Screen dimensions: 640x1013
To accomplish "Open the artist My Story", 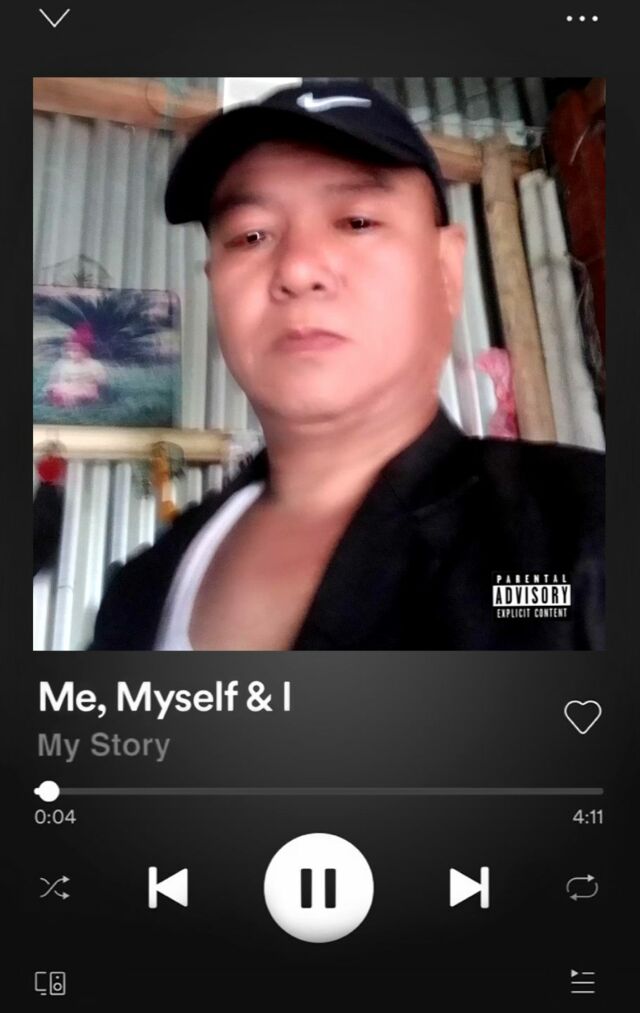I will click(104, 746).
